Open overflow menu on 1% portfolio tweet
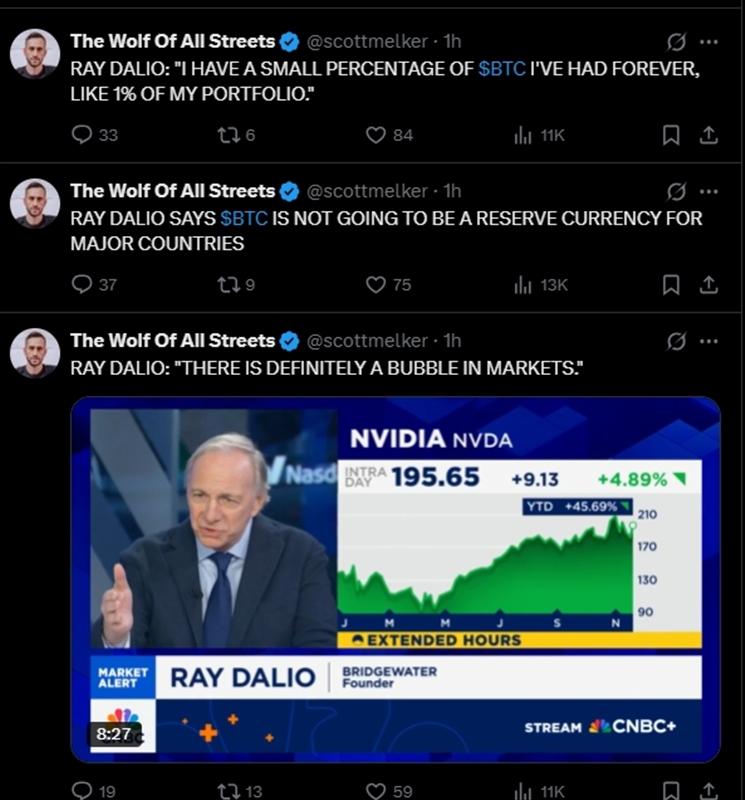This screenshot has height=800, width=745. (x=708, y=42)
